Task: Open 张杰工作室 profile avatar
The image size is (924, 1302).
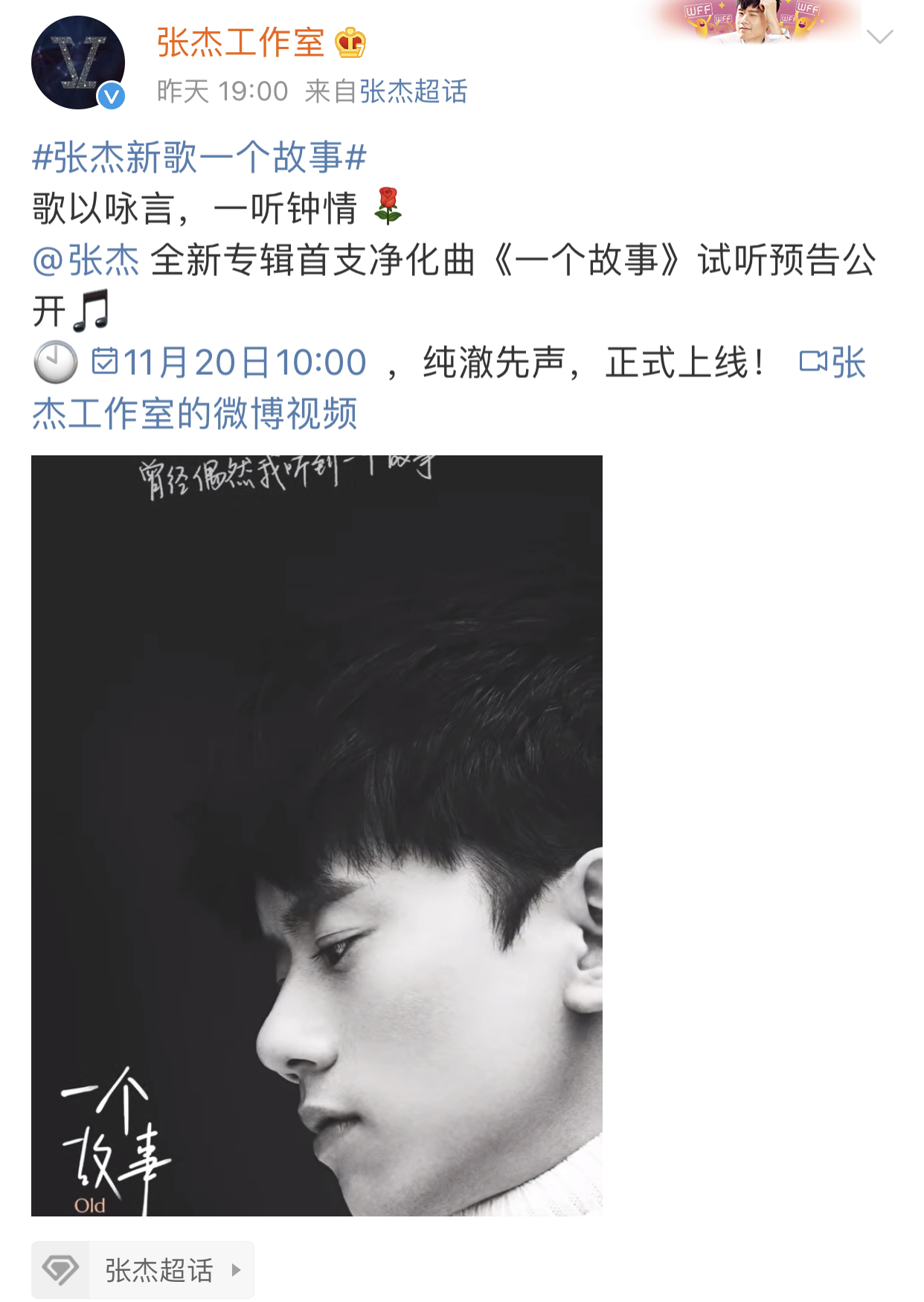Action: click(77, 63)
